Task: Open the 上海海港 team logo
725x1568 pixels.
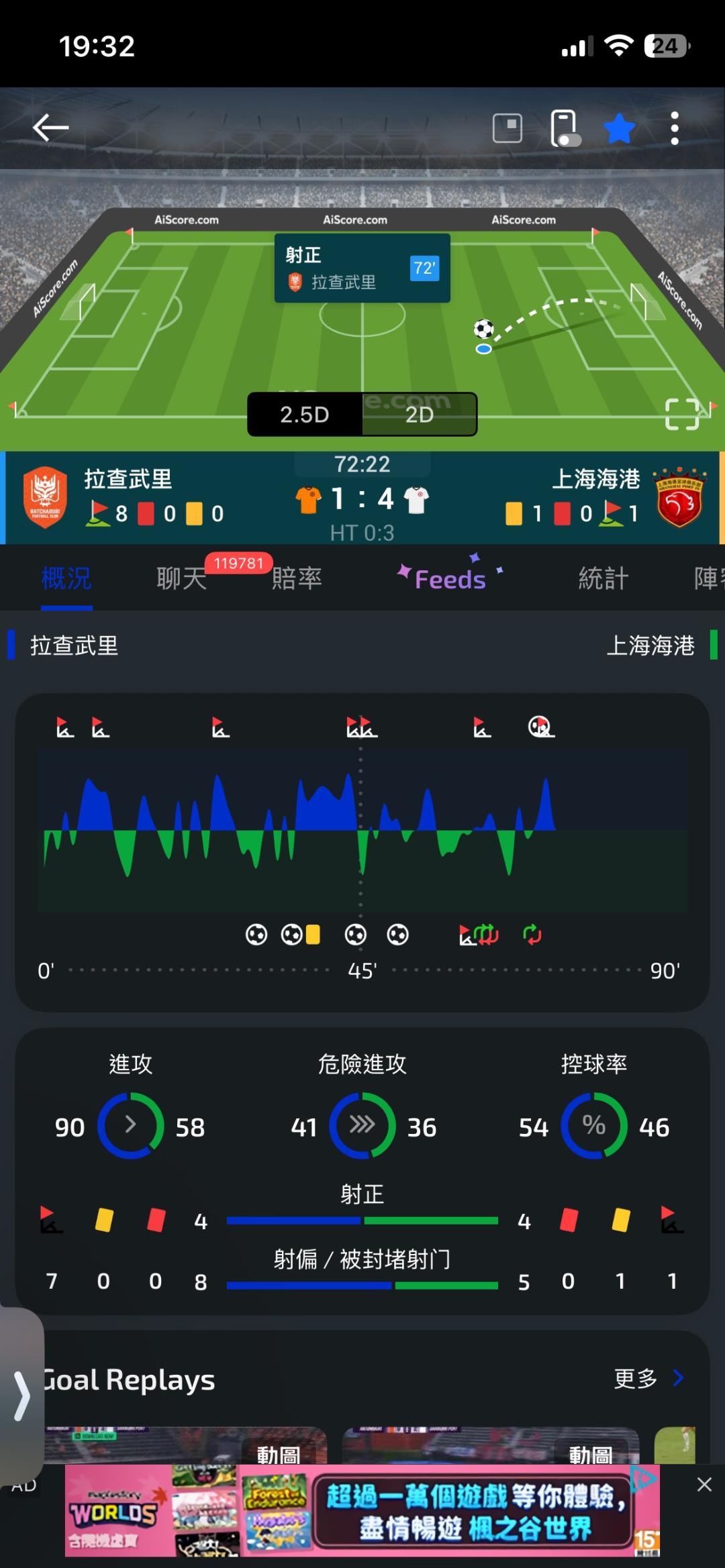Action: click(x=679, y=497)
